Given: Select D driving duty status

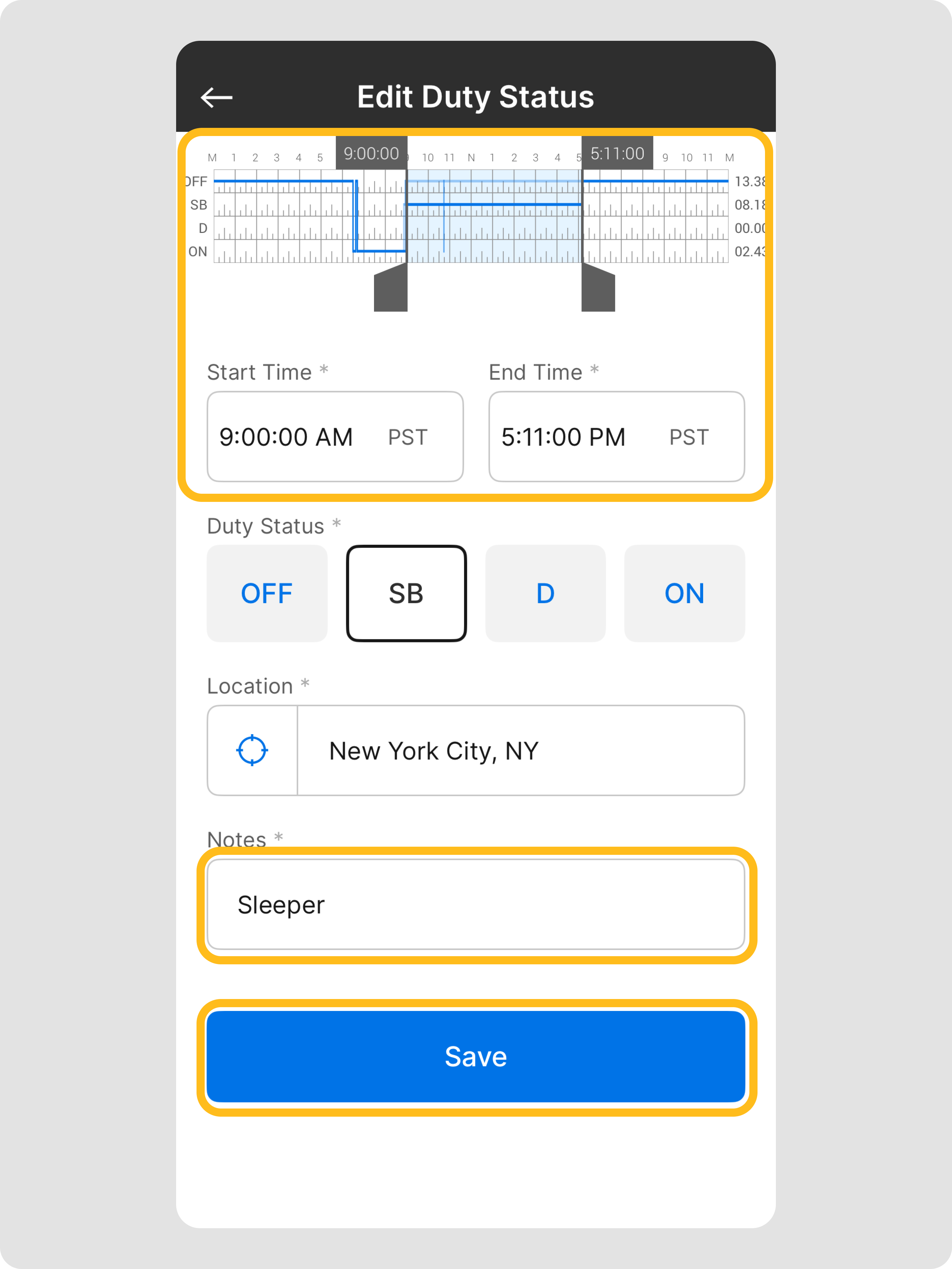Looking at the screenshot, I should click(x=545, y=593).
